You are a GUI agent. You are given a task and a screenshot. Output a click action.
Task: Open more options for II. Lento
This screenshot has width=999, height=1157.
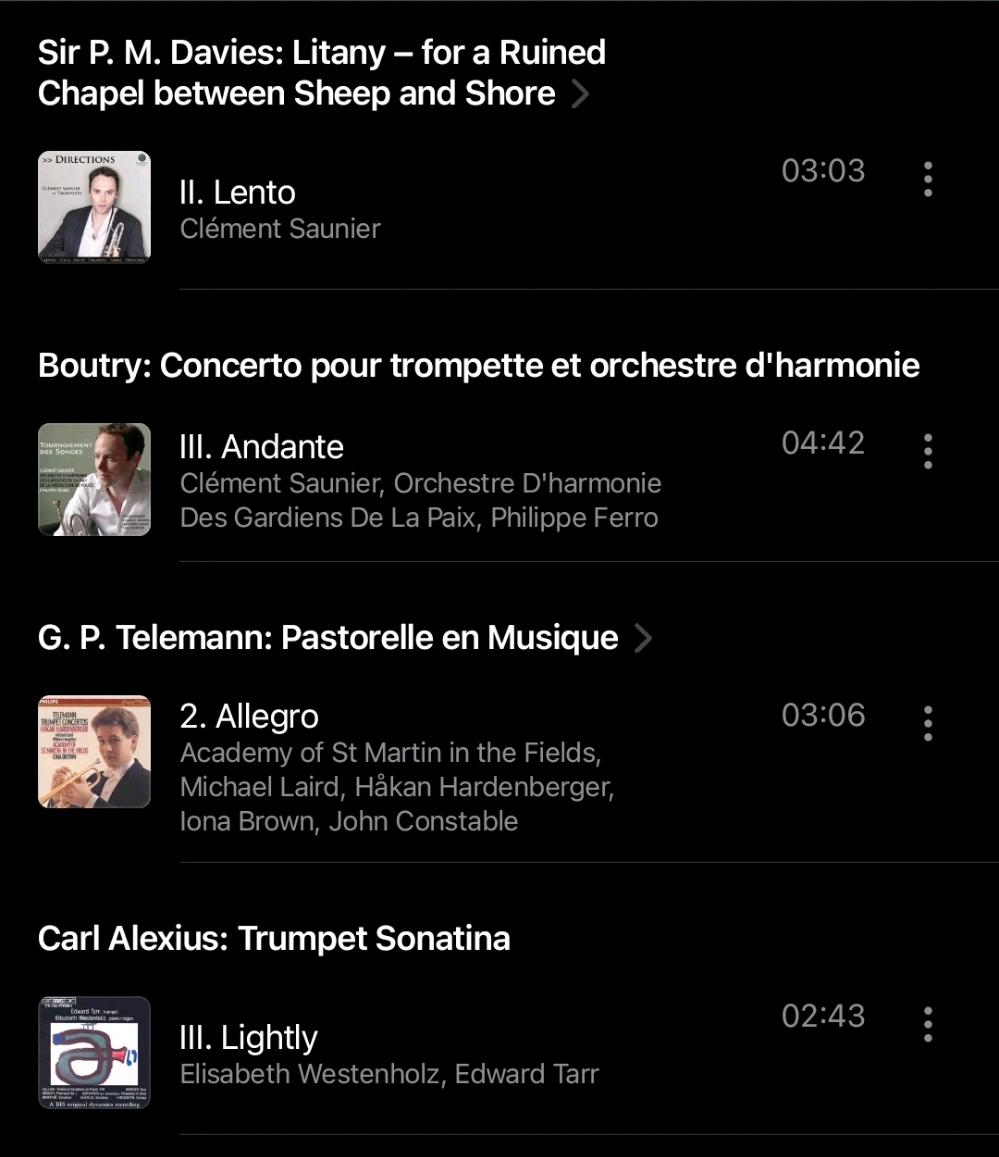928,179
